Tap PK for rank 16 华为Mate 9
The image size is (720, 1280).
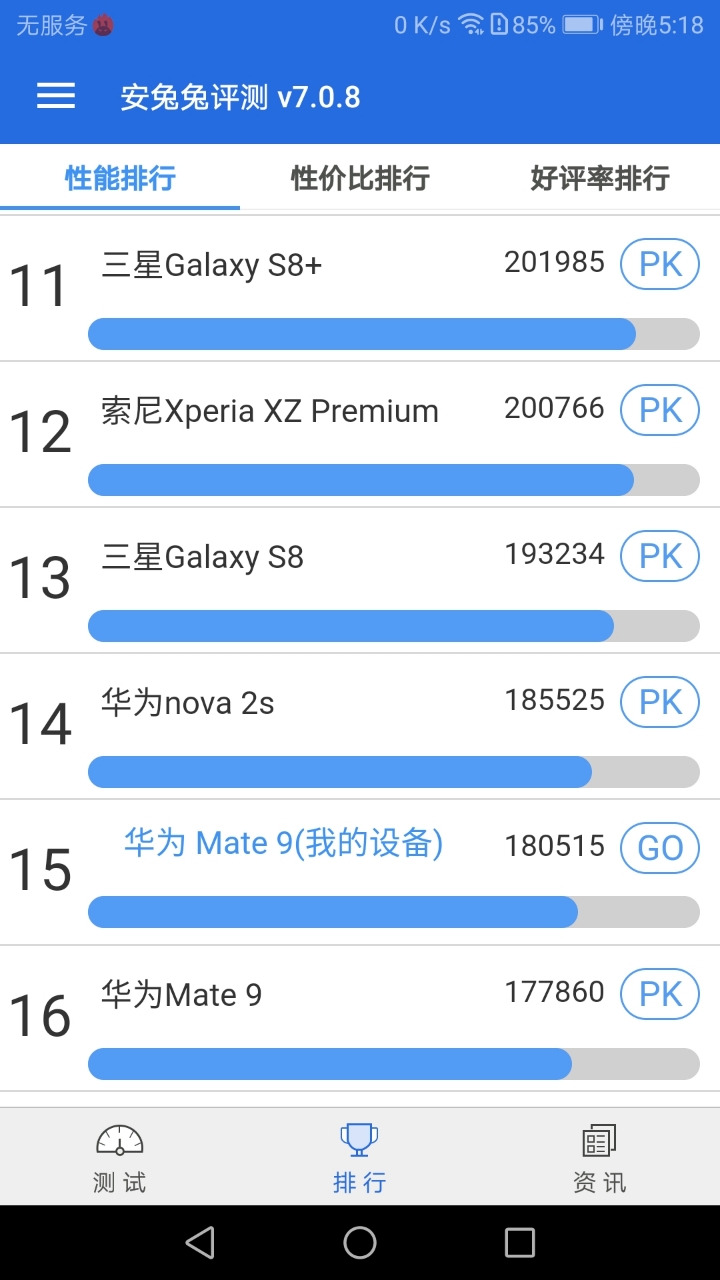(660, 994)
